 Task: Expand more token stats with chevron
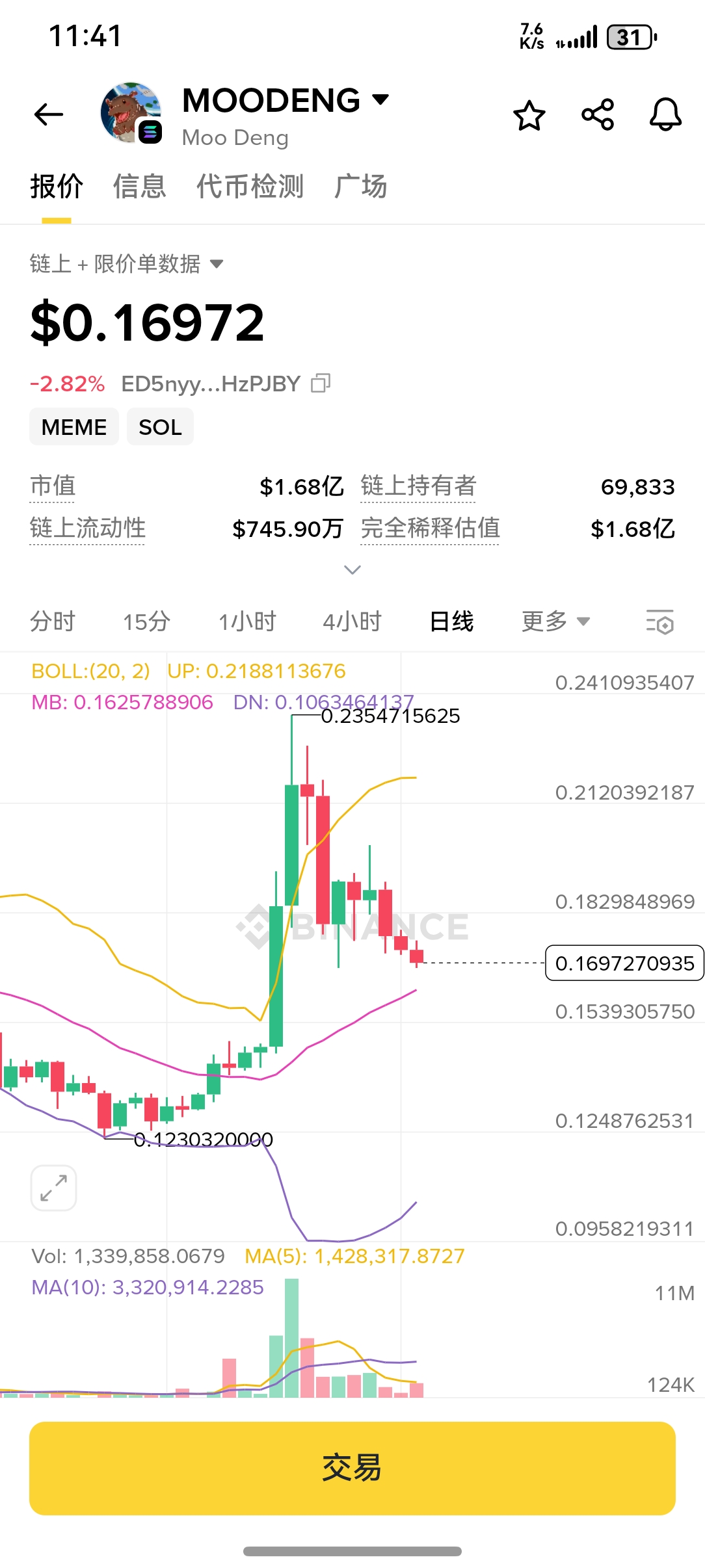(x=352, y=570)
